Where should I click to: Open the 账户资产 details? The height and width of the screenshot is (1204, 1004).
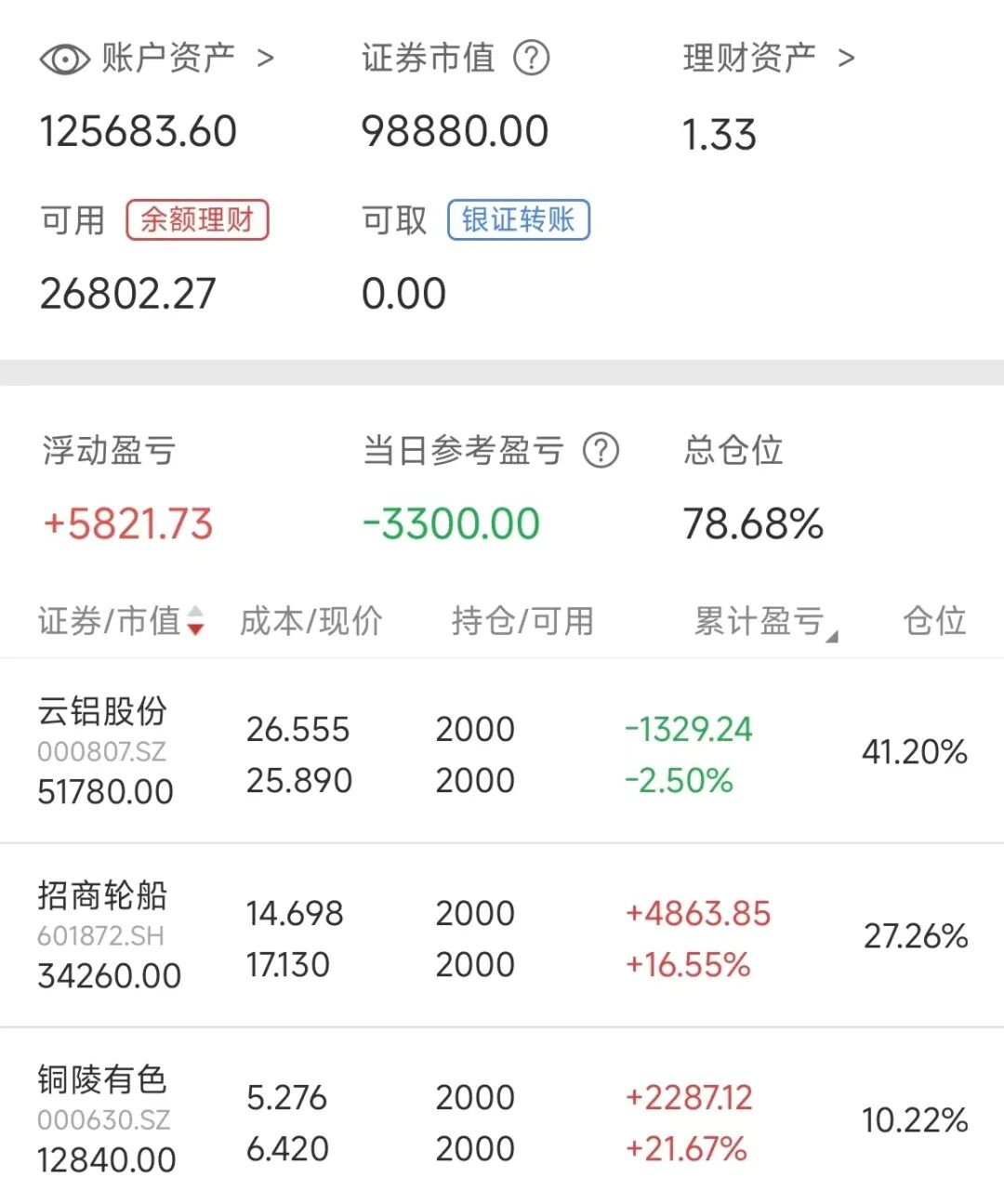tap(187, 59)
